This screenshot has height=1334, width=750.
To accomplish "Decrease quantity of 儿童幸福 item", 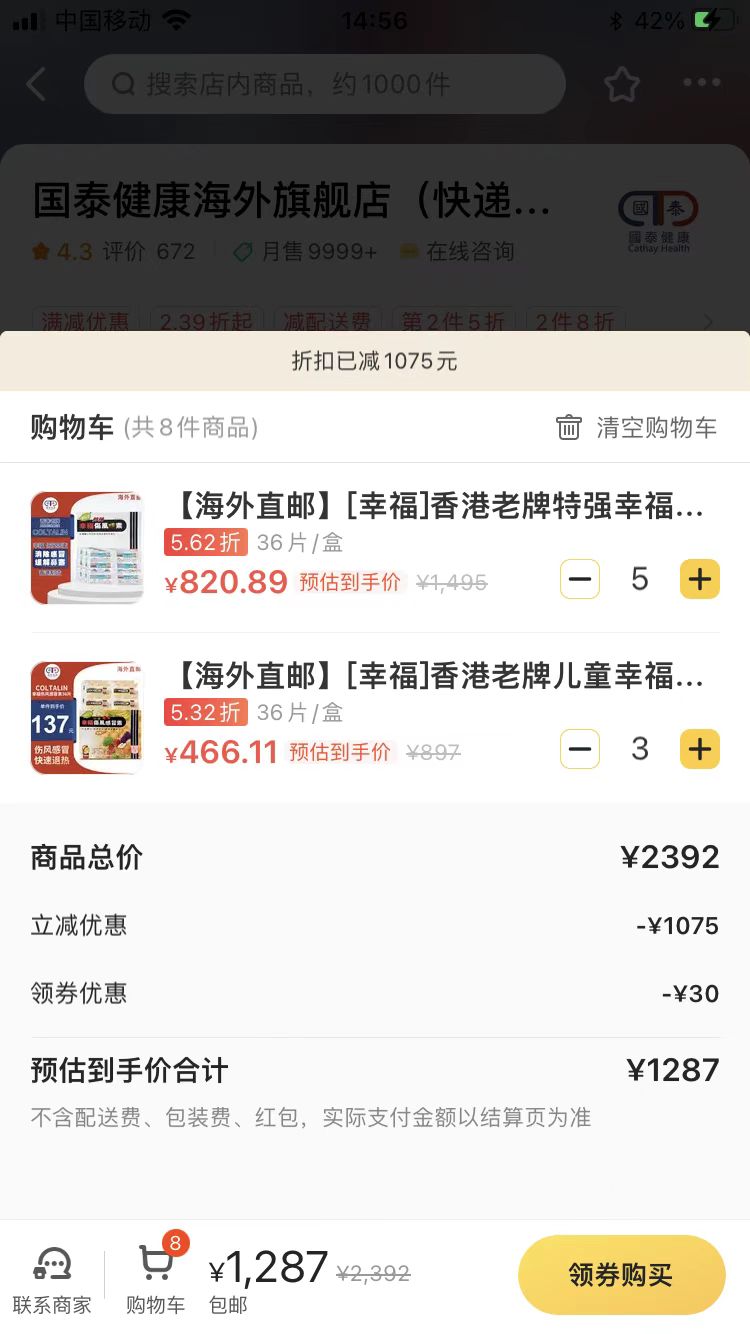I will pos(580,749).
